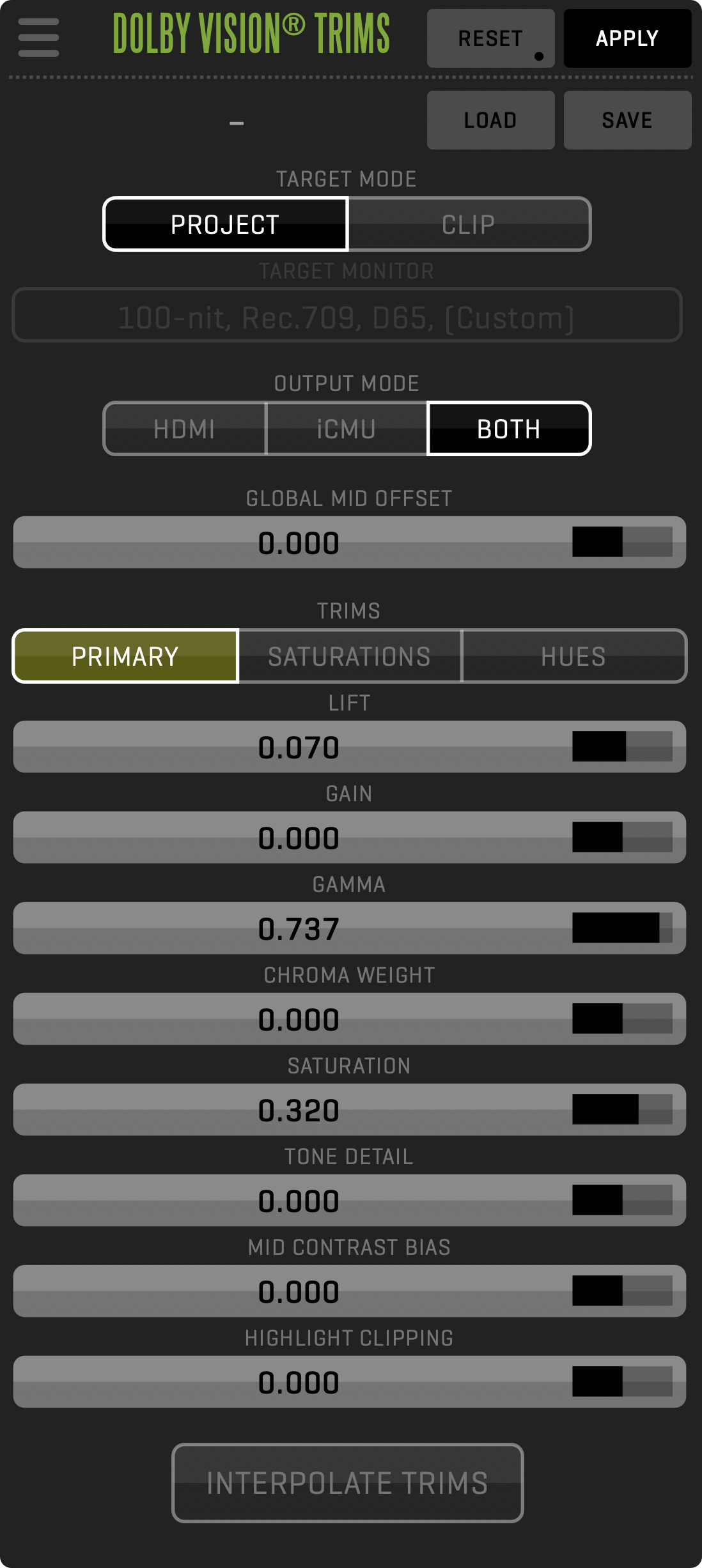The image size is (702, 1568).
Task: Switch target mode to CLIP
Action: (469, 224)
